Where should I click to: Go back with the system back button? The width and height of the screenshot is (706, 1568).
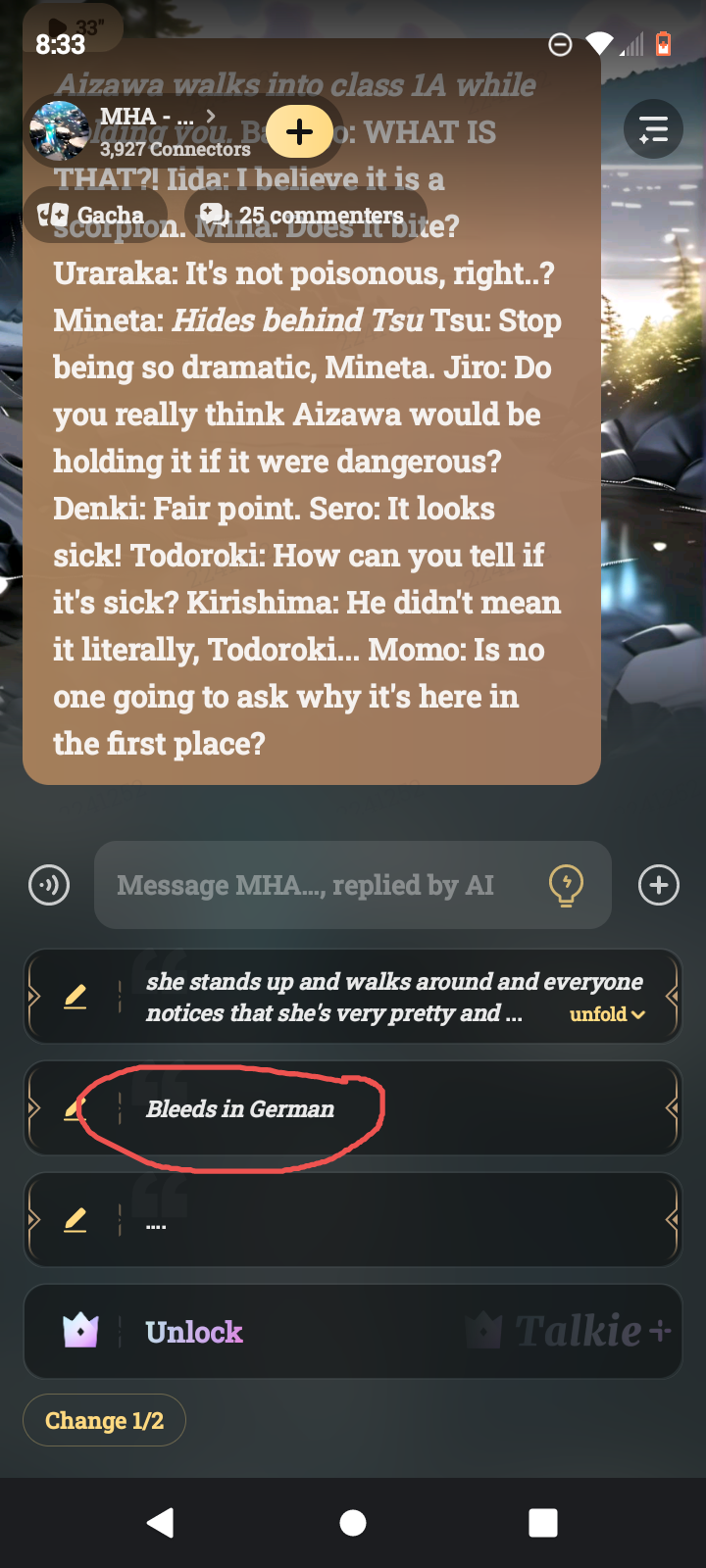point(160,1522)
